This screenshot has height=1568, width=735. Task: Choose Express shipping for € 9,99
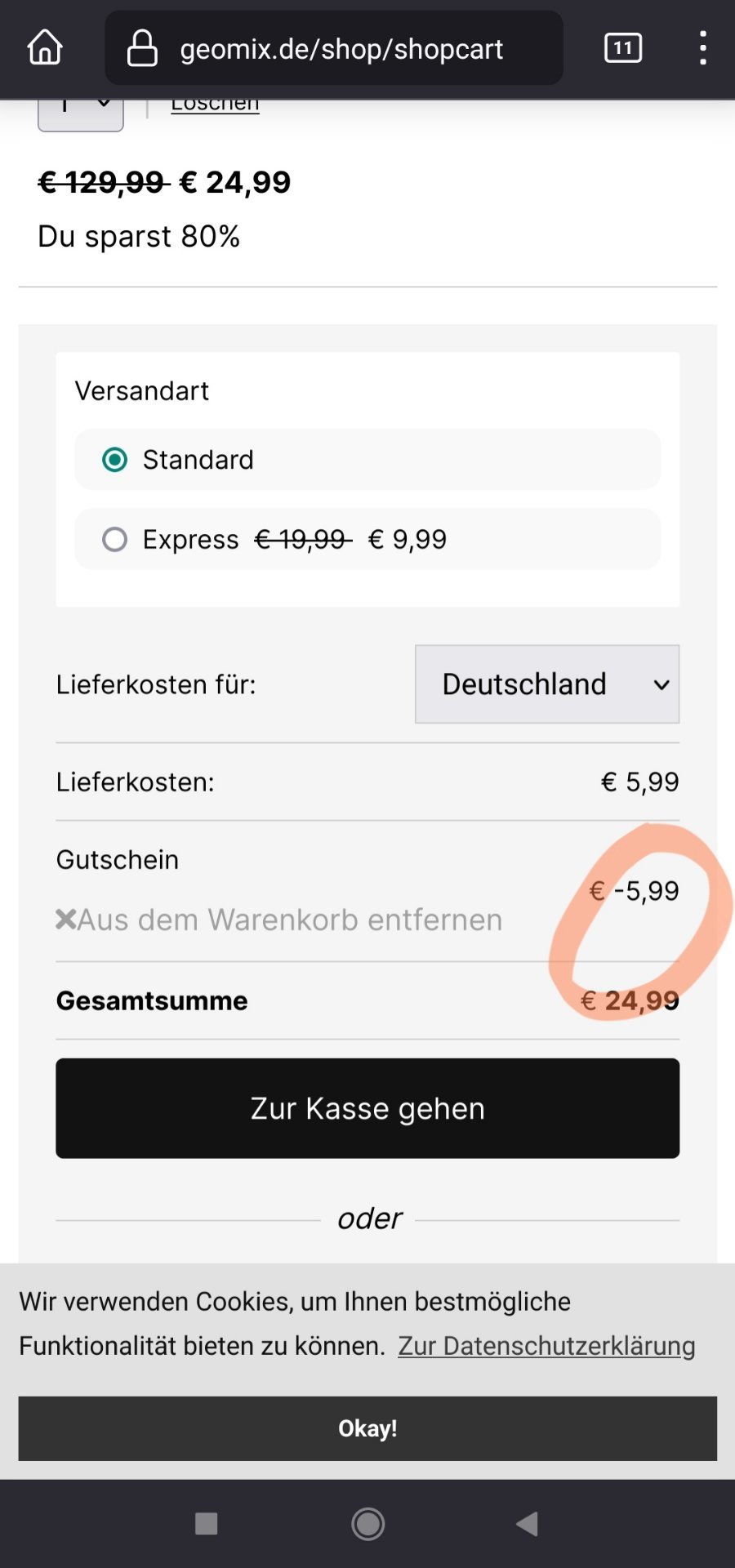pos(367,539)
